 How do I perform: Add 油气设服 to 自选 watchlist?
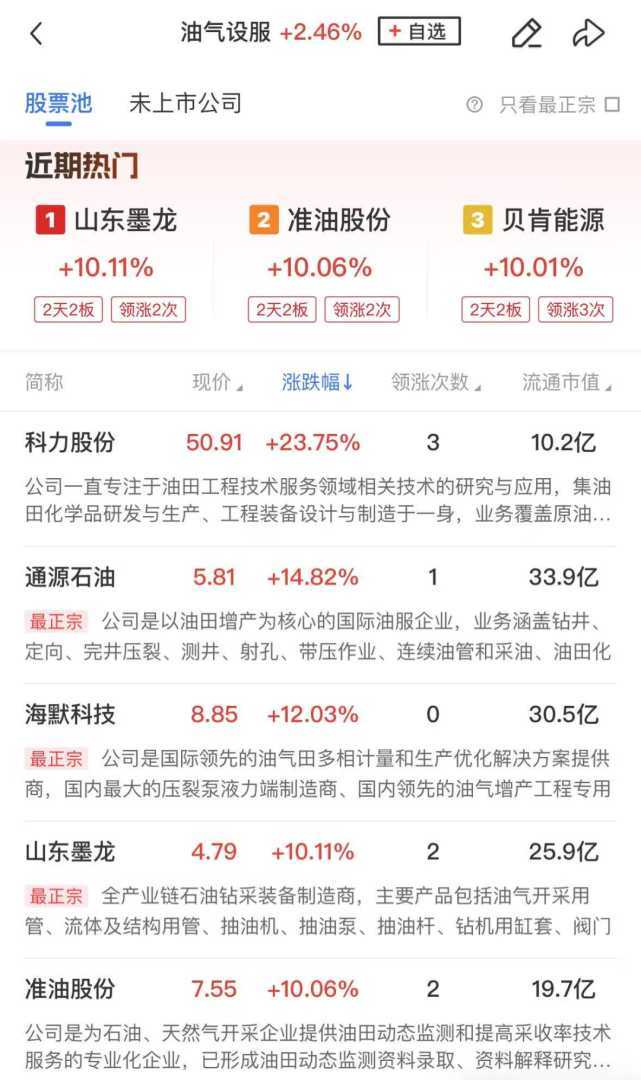[x=419, y=32]
